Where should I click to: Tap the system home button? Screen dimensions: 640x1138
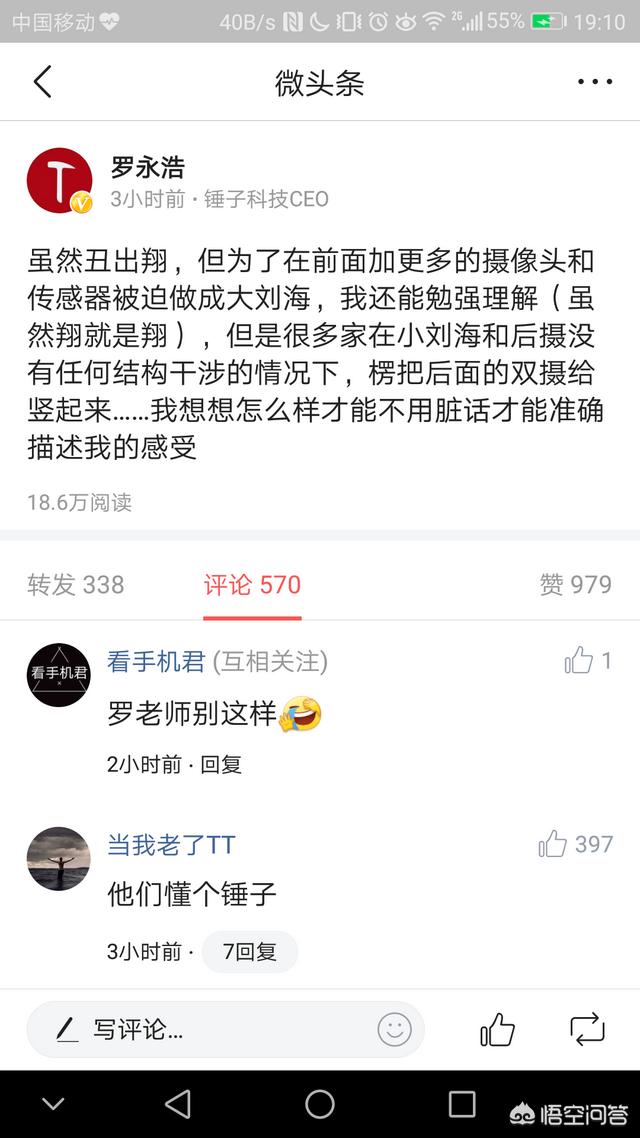[x=320, y=1104]
